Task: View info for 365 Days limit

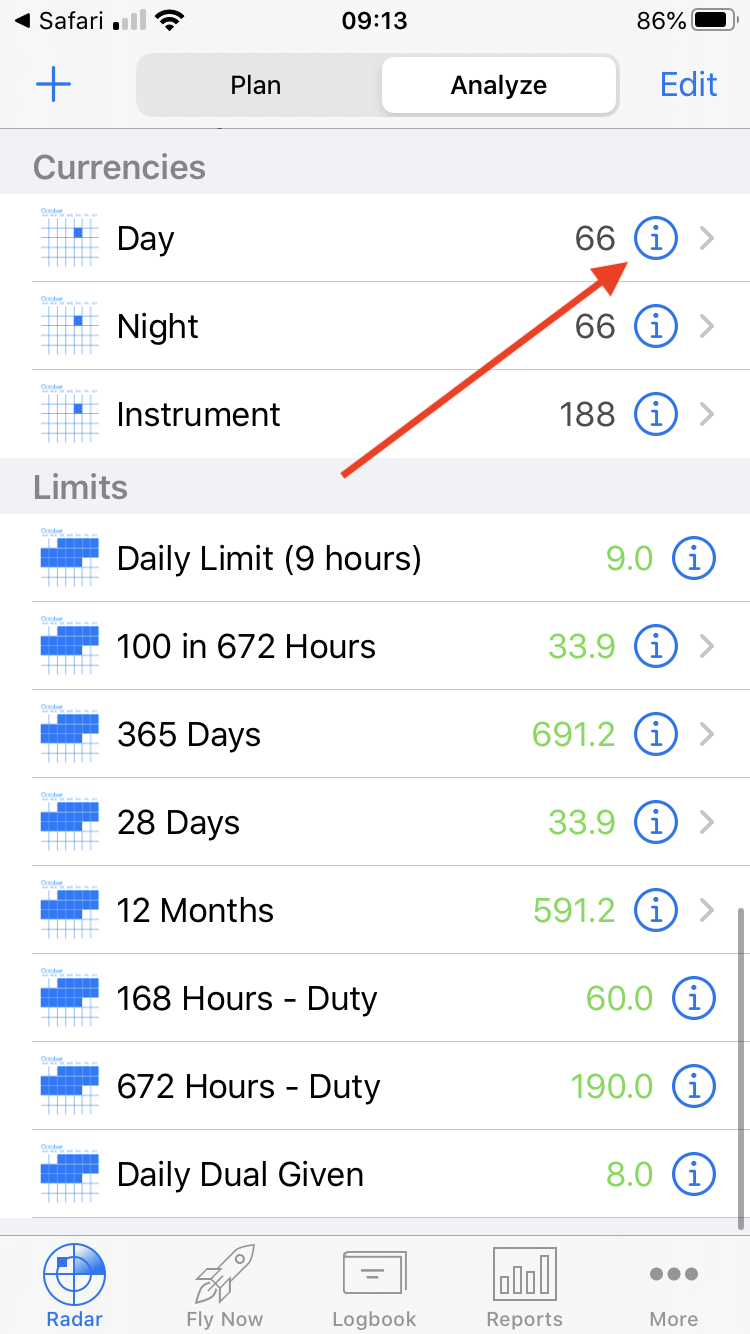Action: pos(656,735)
